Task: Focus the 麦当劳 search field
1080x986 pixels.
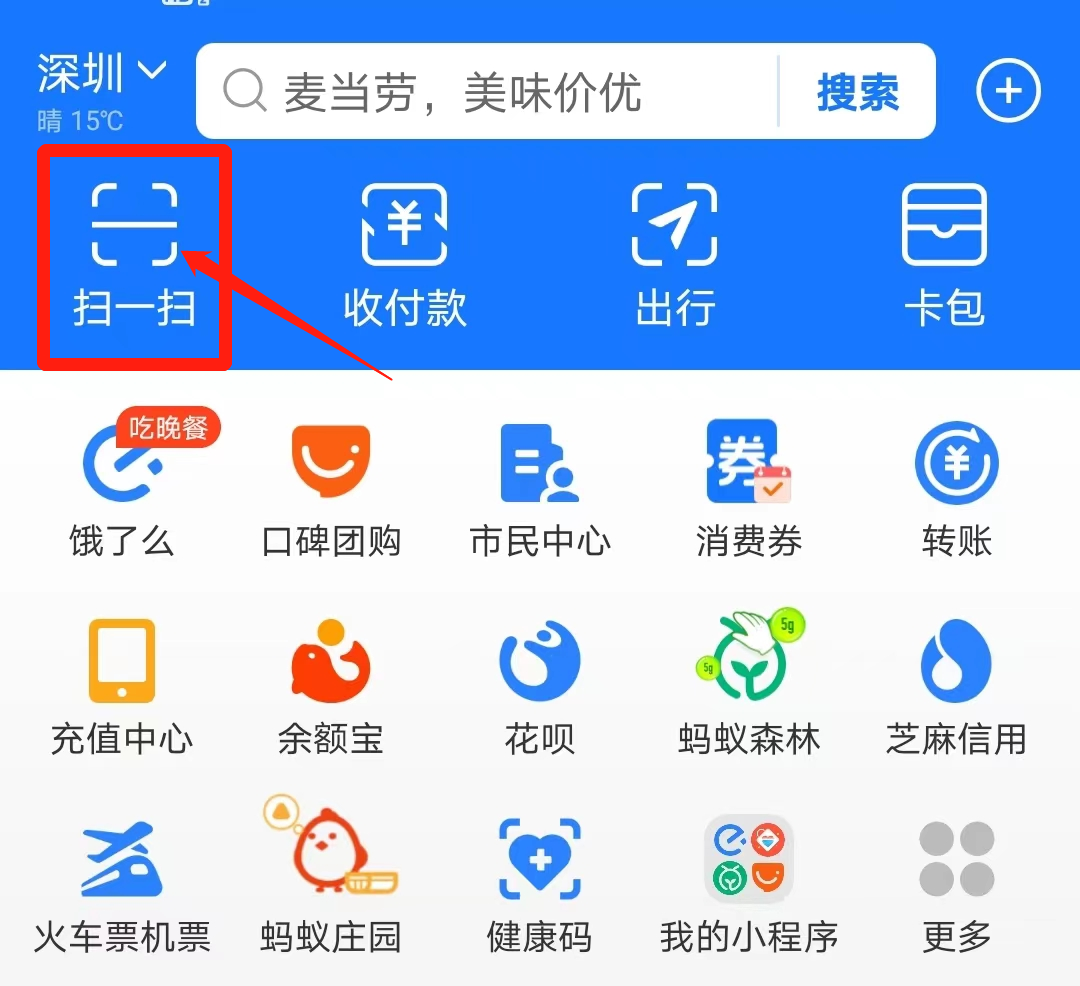Action: pyautogui.click(x=480, y=92)
